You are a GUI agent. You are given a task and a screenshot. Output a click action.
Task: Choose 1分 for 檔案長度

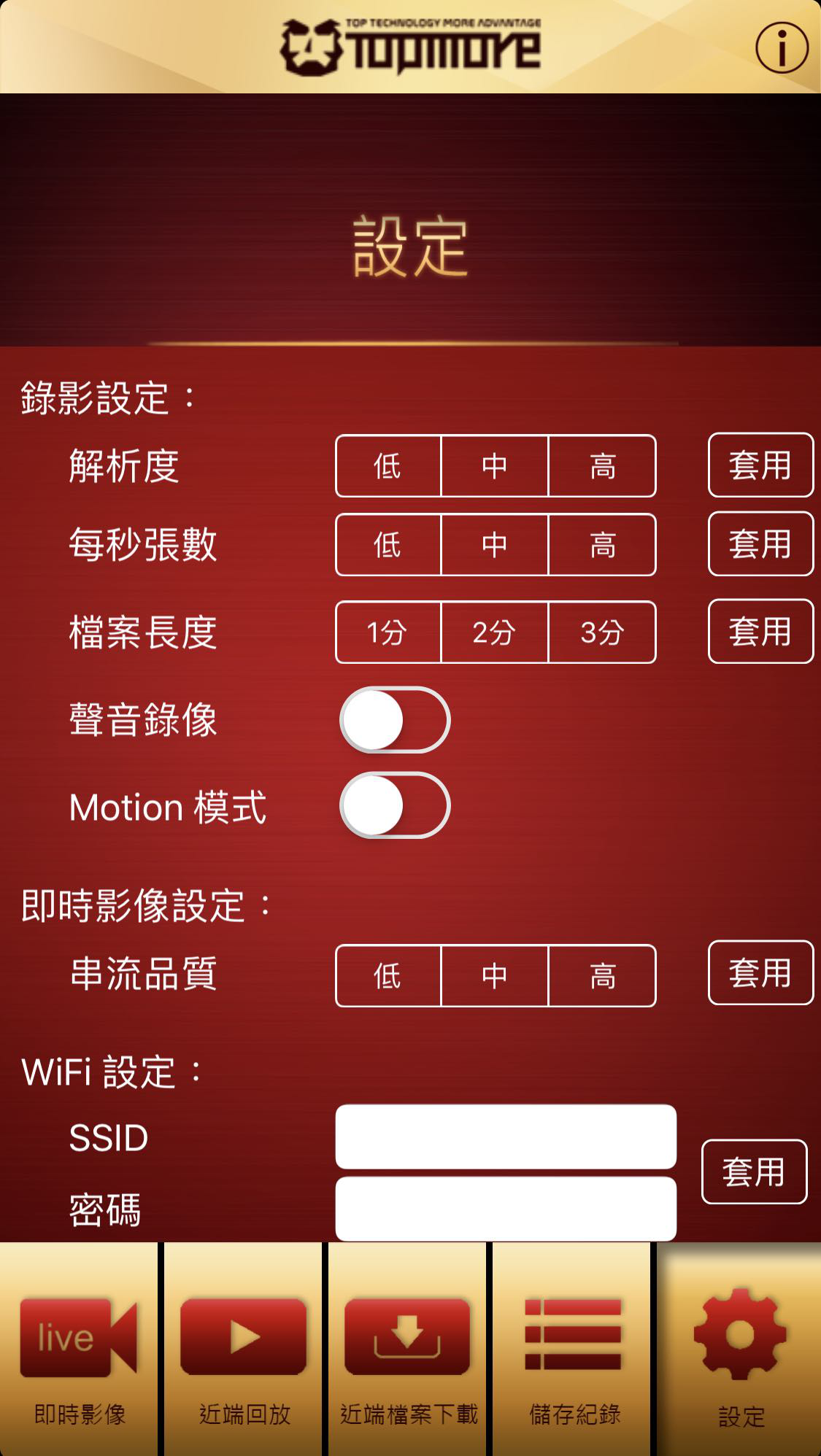click(388, 632)
